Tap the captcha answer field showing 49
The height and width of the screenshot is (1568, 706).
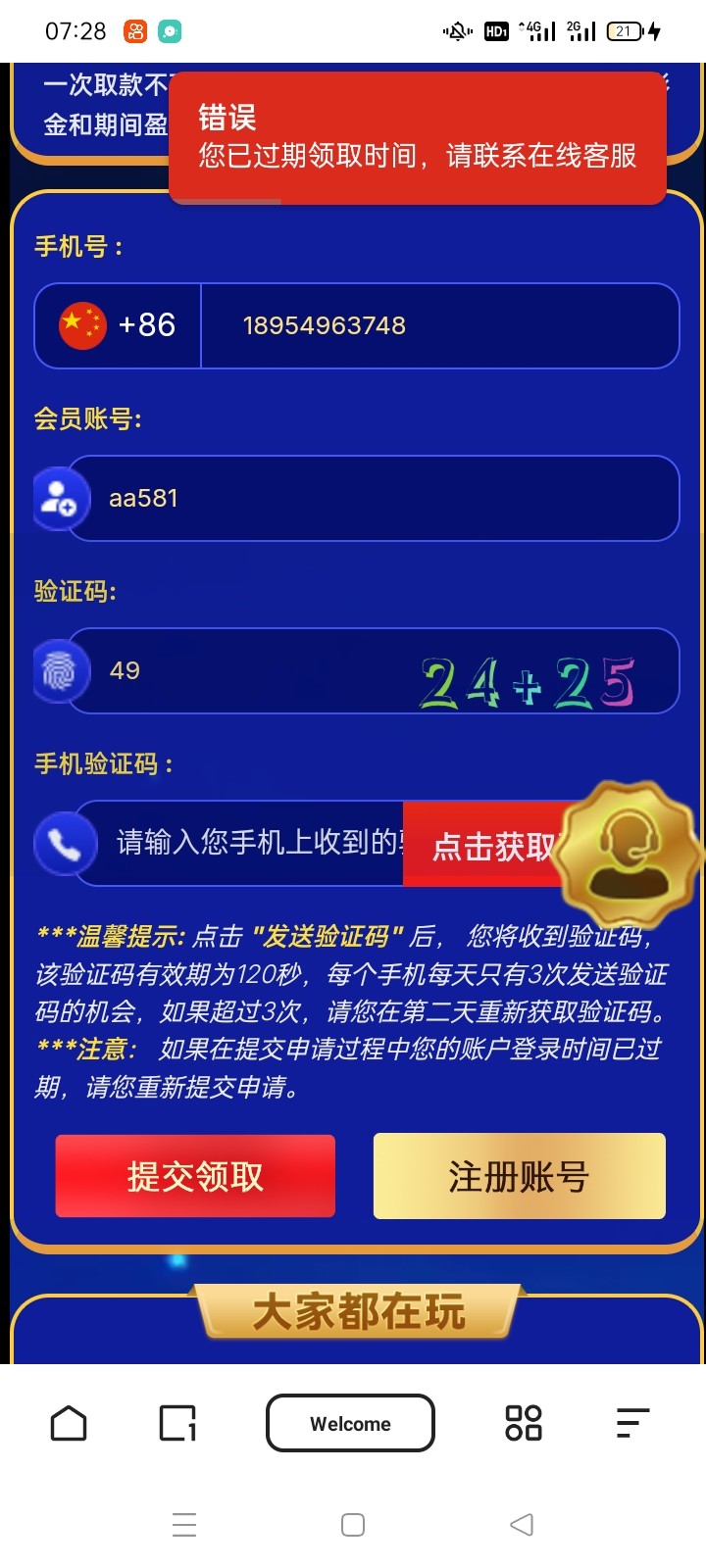pos(245,671)
